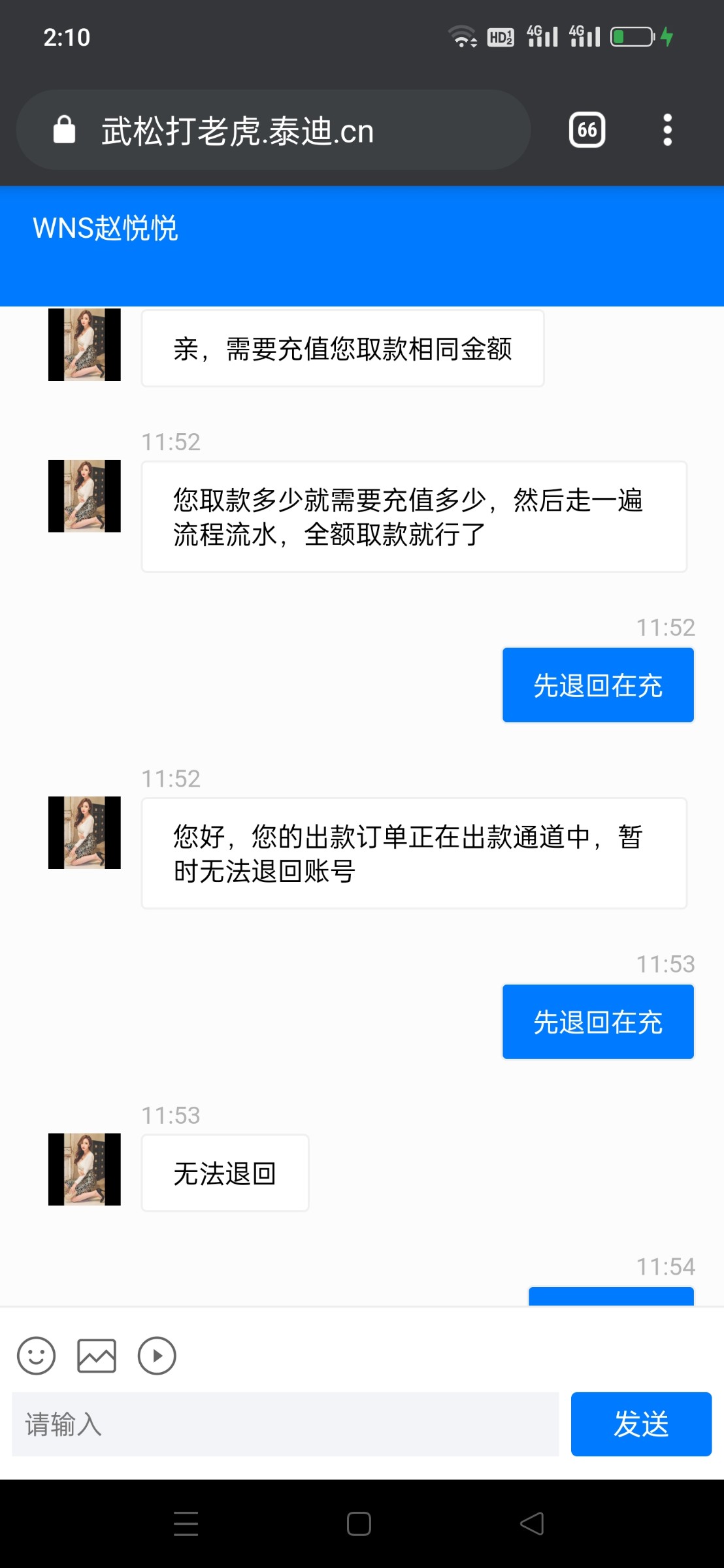Tap the image attachment icon

point(96,1356)
